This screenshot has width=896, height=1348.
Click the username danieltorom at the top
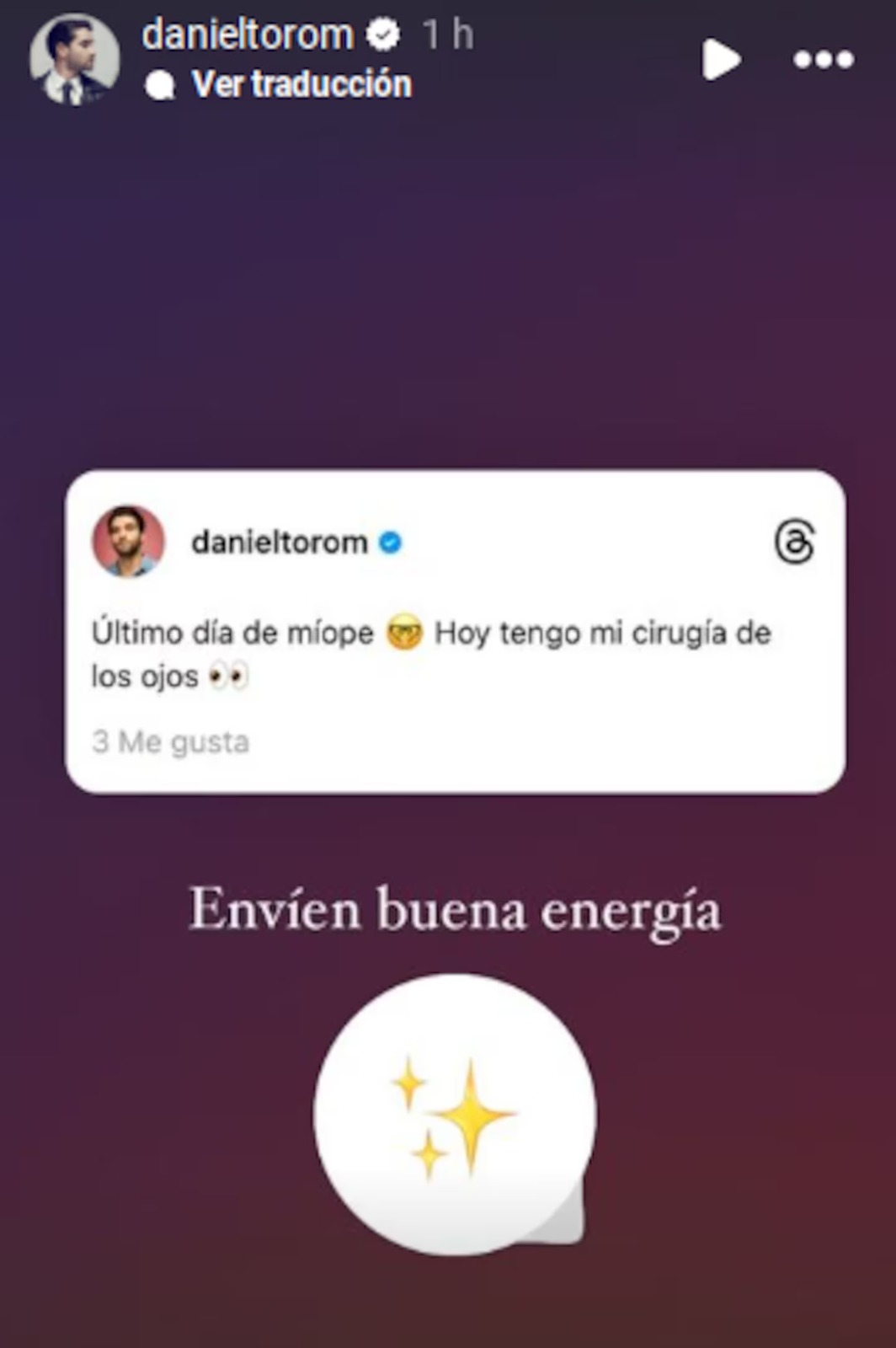[248, 35]
